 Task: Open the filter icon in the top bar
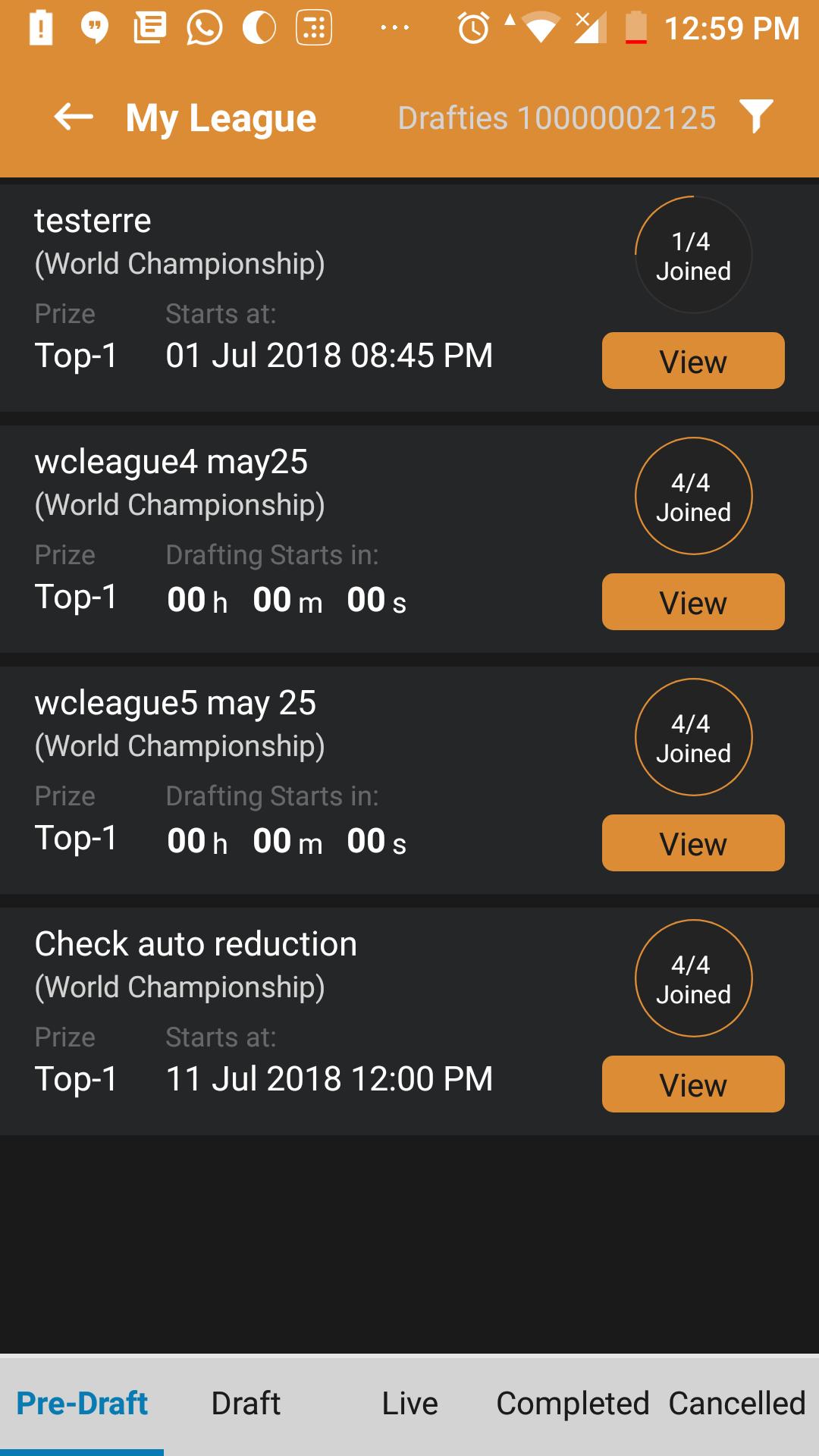pyautogui.click(x=755, y=118)
